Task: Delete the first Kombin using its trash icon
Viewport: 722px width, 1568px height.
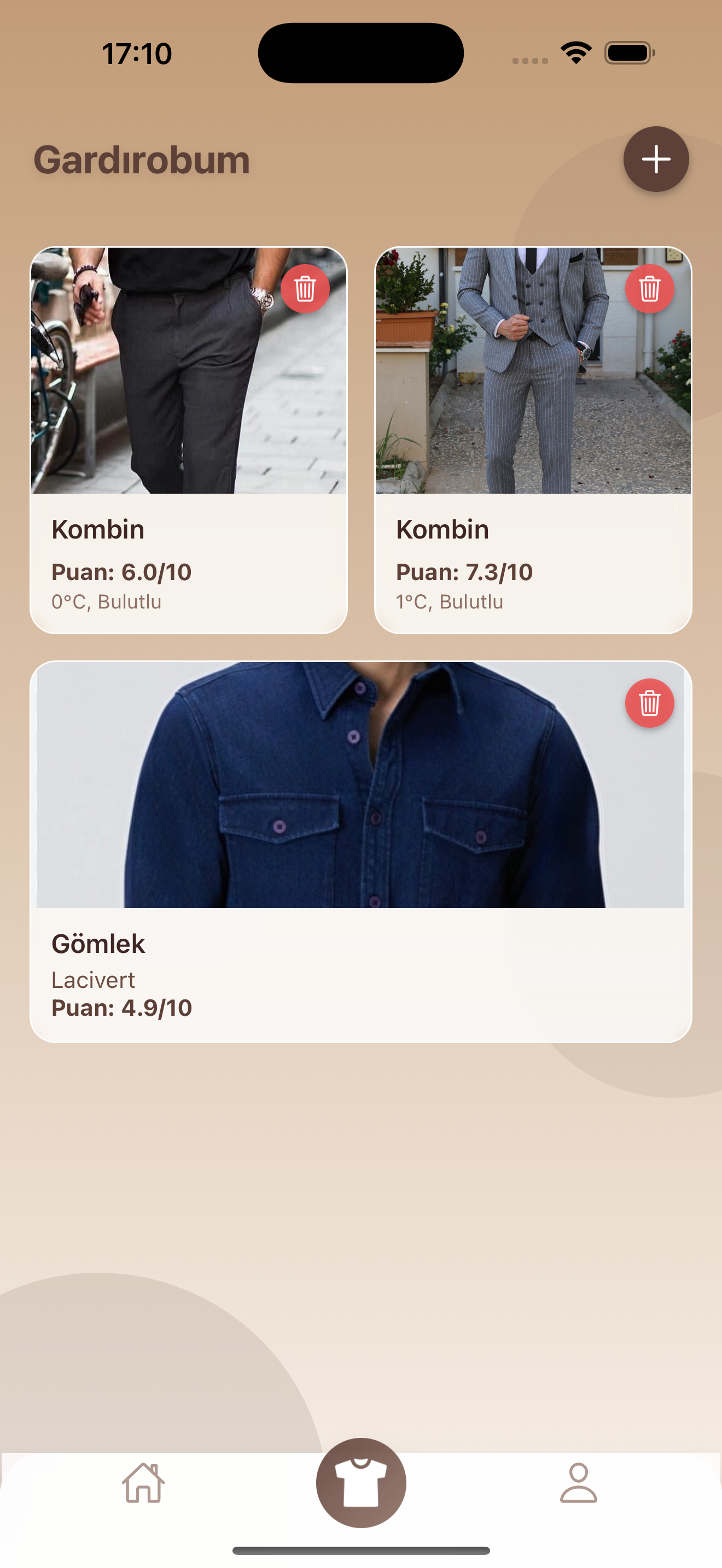Action: coord(304,289)
